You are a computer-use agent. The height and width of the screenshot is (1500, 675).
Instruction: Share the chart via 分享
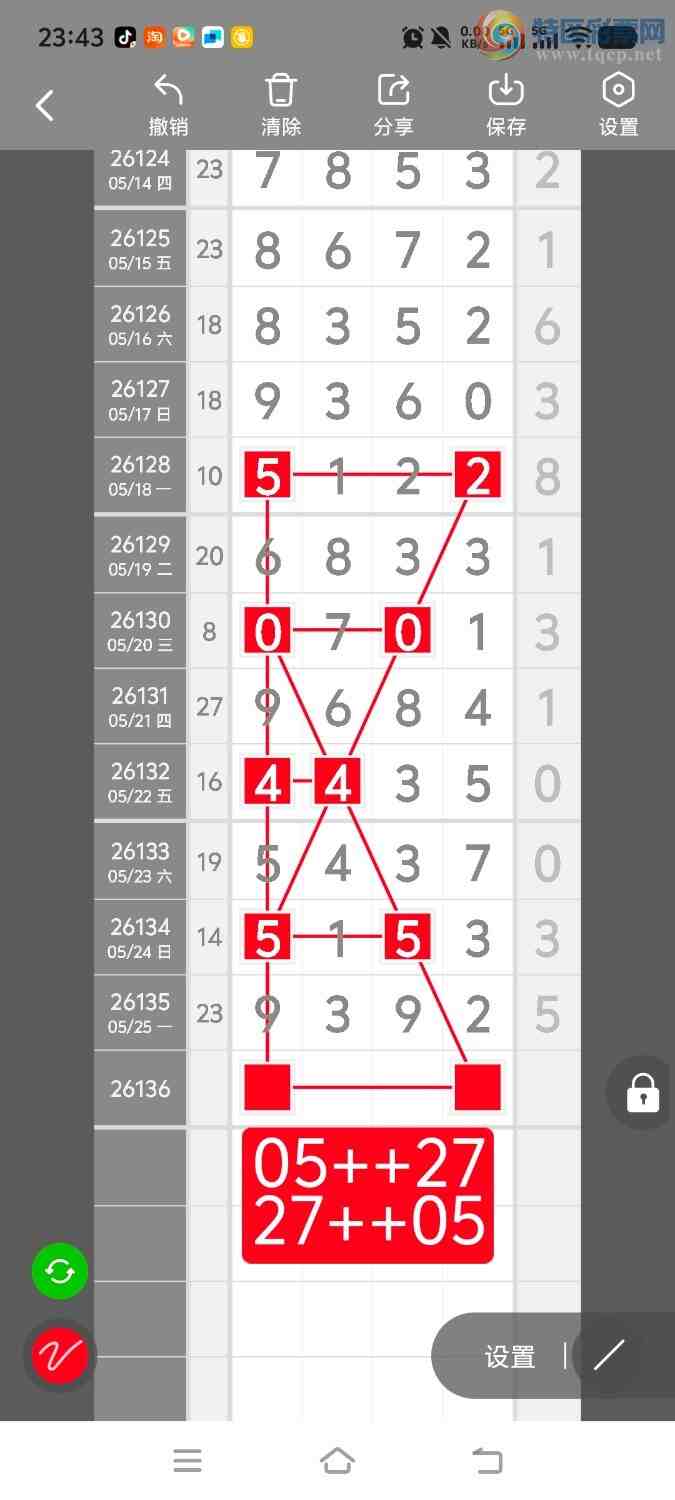click(x=394, y=106)
